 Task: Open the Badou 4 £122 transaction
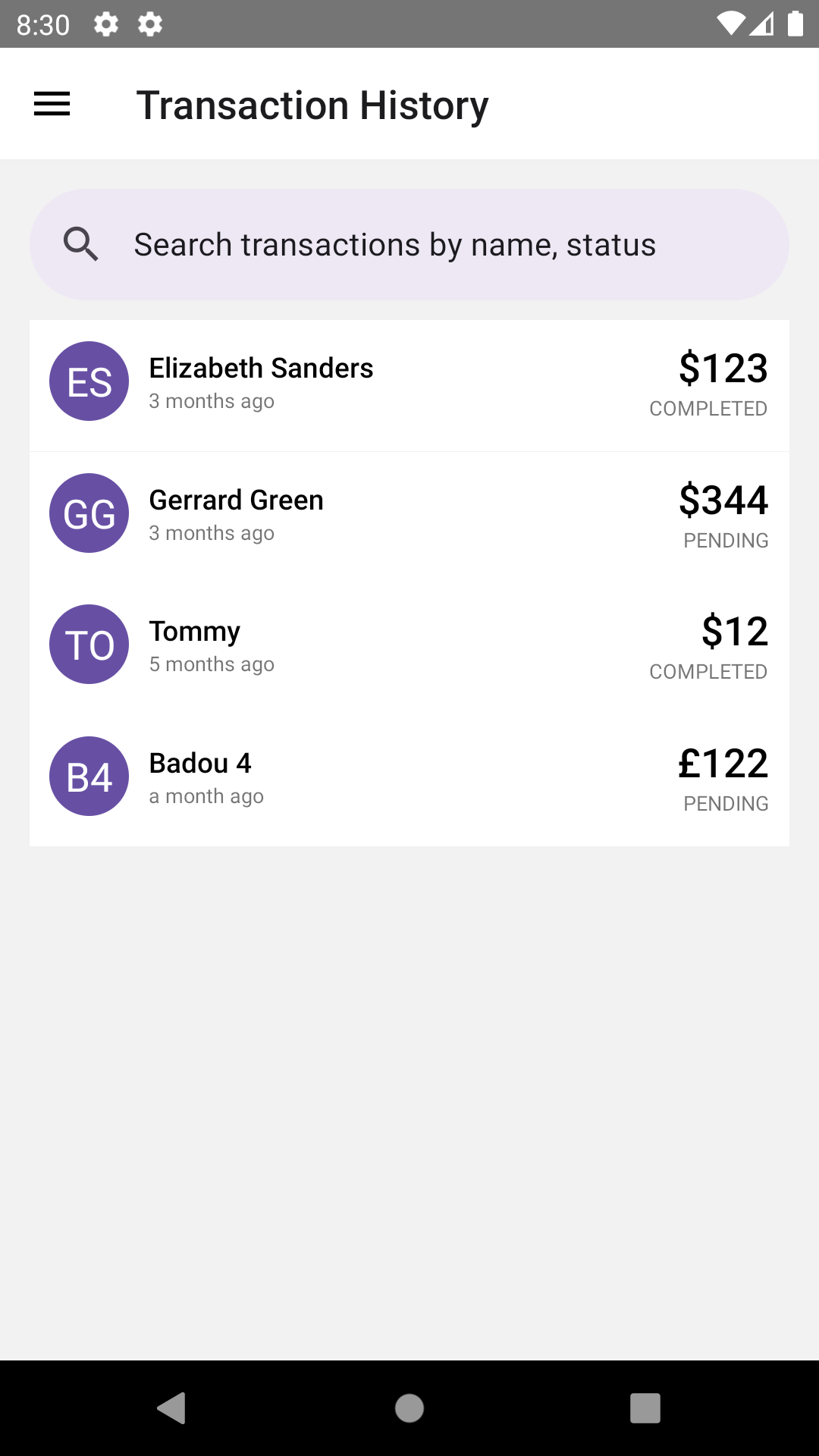click(409, 778)
